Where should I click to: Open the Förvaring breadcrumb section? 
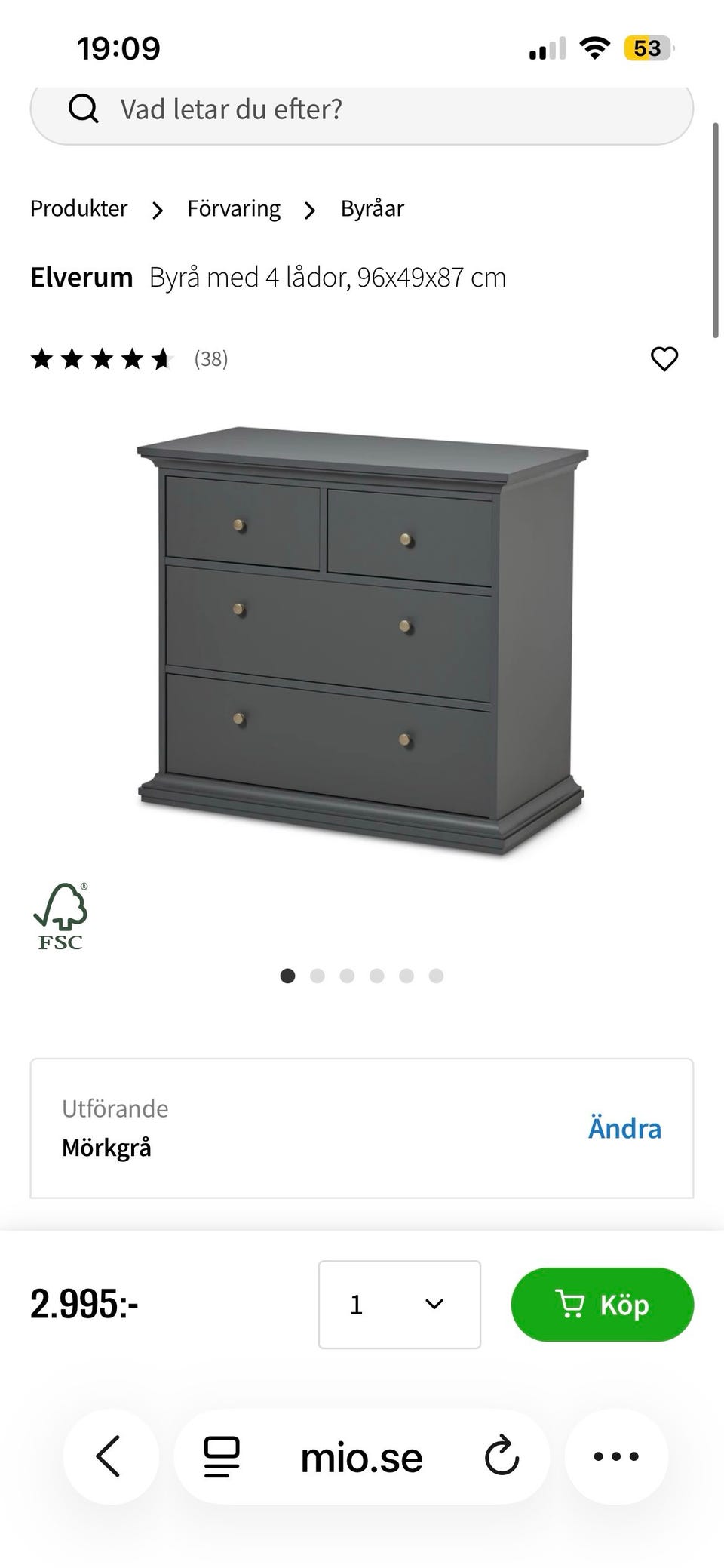[233, 208]
